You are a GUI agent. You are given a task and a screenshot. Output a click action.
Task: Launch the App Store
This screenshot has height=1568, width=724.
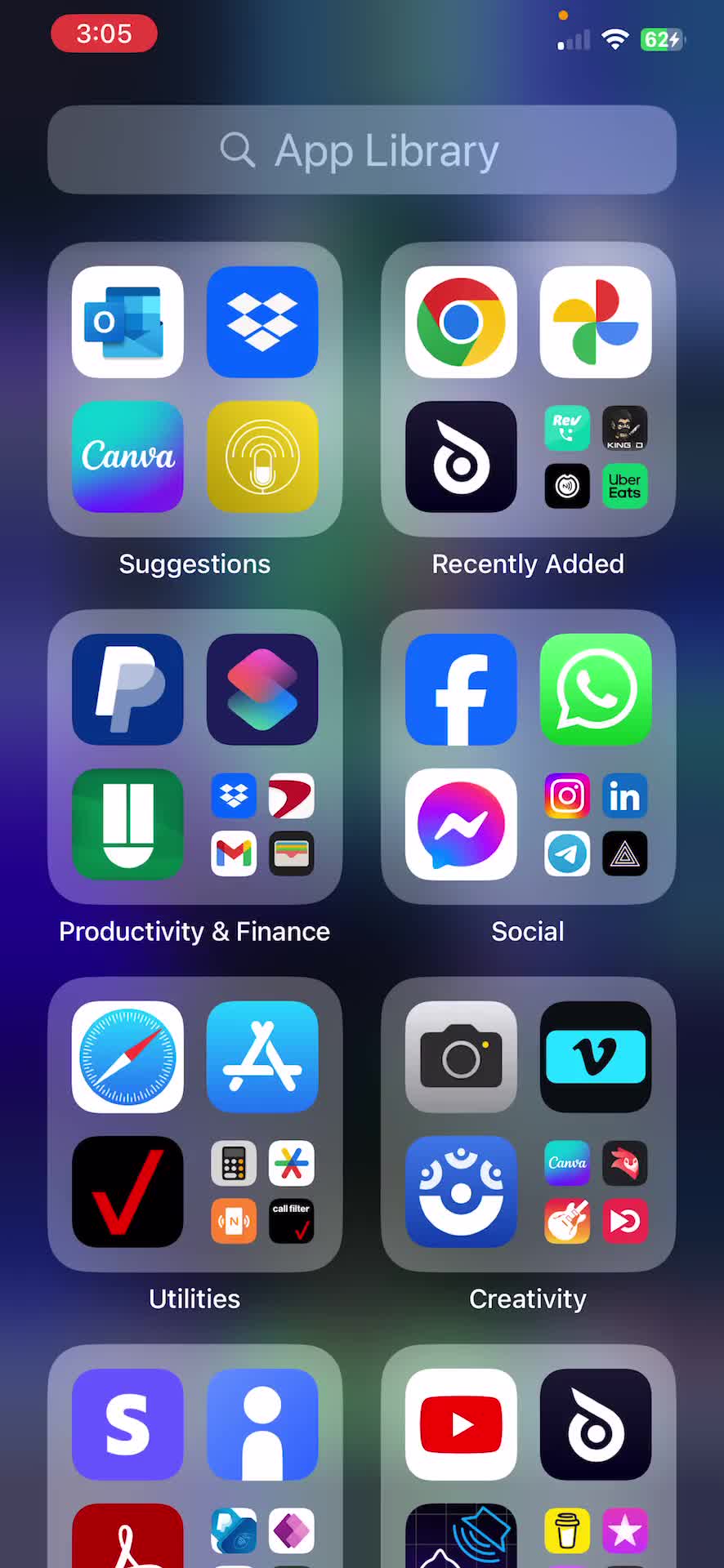click(262, 1057)
